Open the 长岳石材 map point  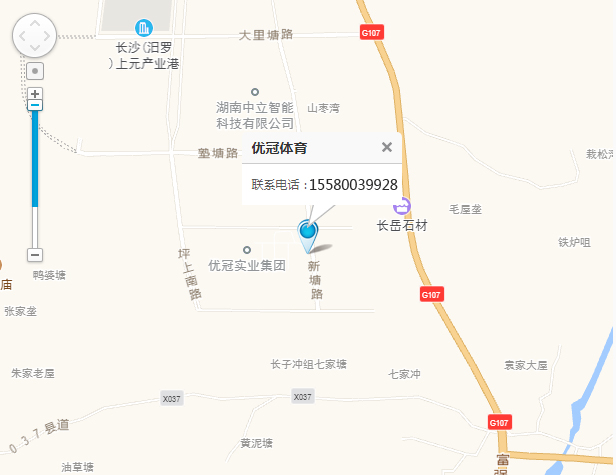[402, 207]
